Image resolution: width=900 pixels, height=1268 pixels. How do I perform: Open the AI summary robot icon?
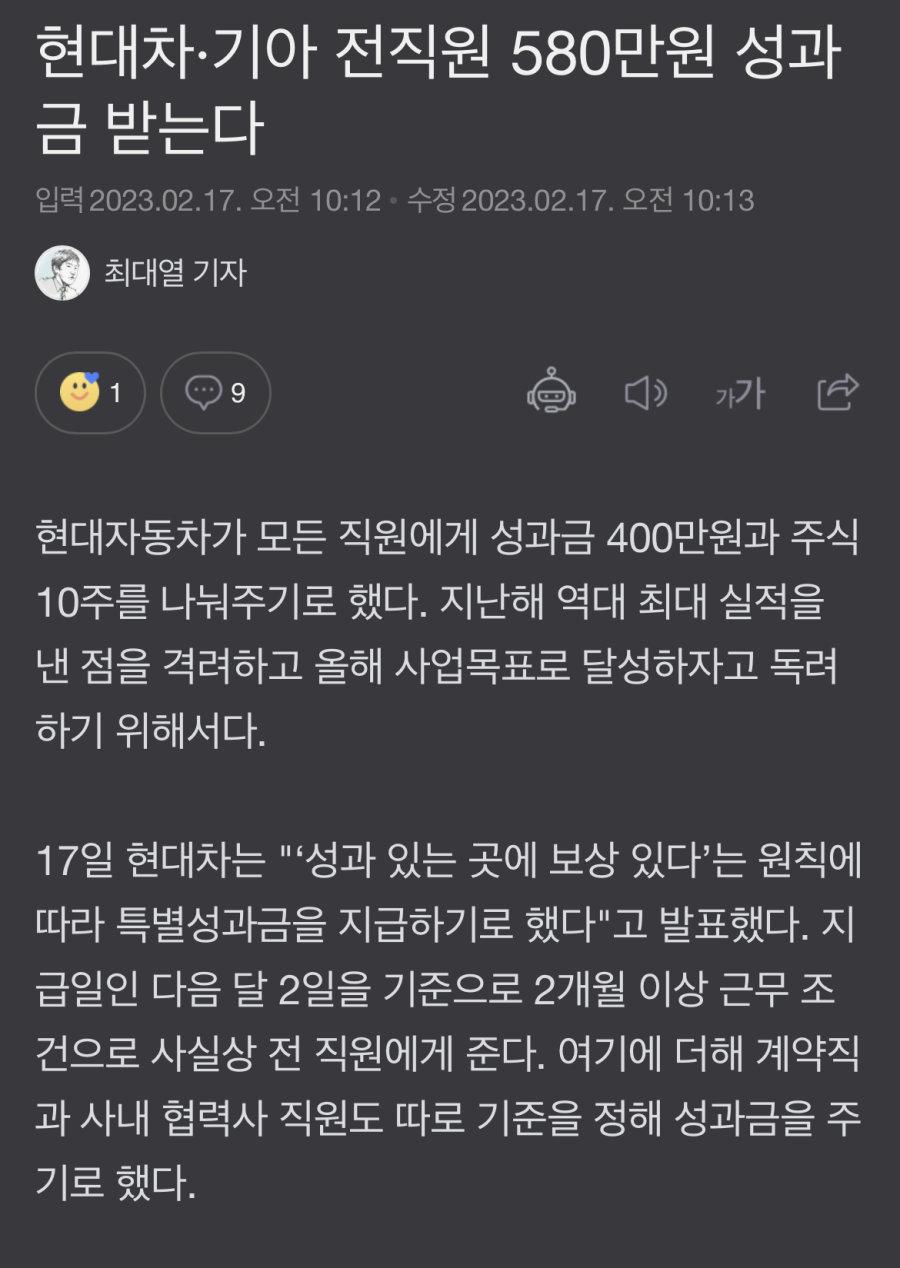(x=551, y=392)
